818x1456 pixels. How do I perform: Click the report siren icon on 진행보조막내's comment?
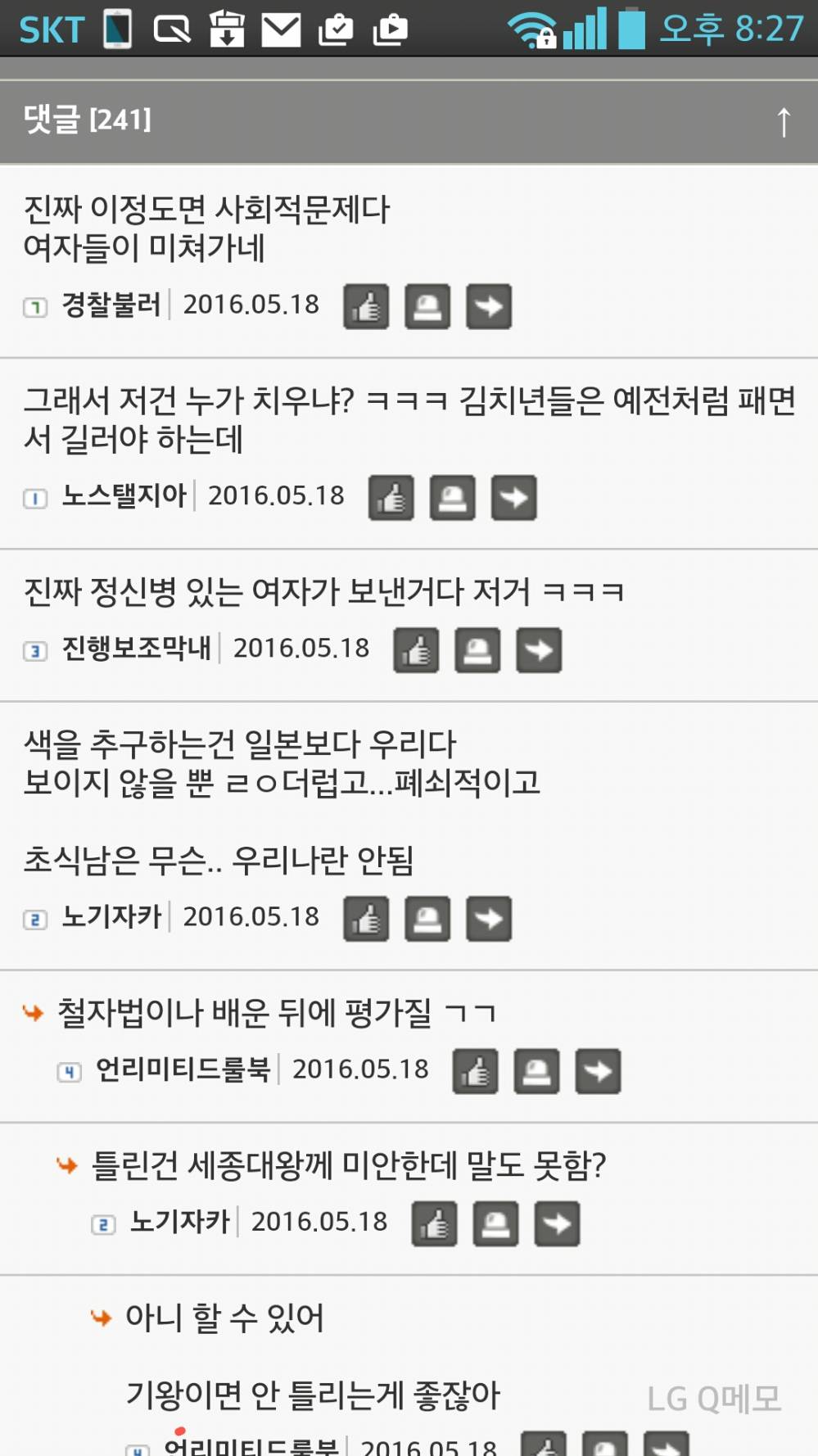click(477, 650)
